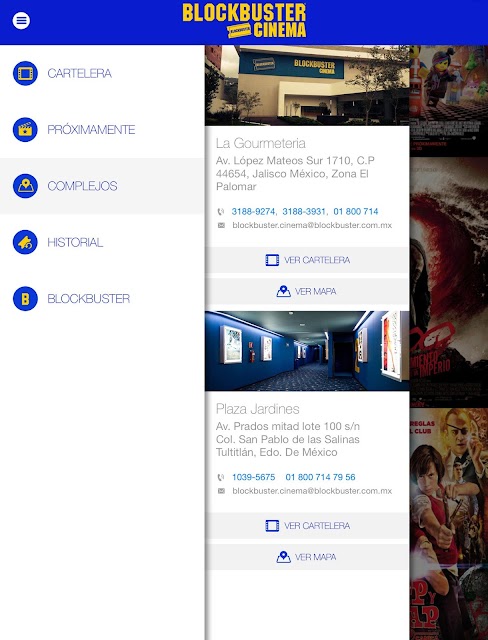
Task: Go to Próximamente
Action: [102, 130]
